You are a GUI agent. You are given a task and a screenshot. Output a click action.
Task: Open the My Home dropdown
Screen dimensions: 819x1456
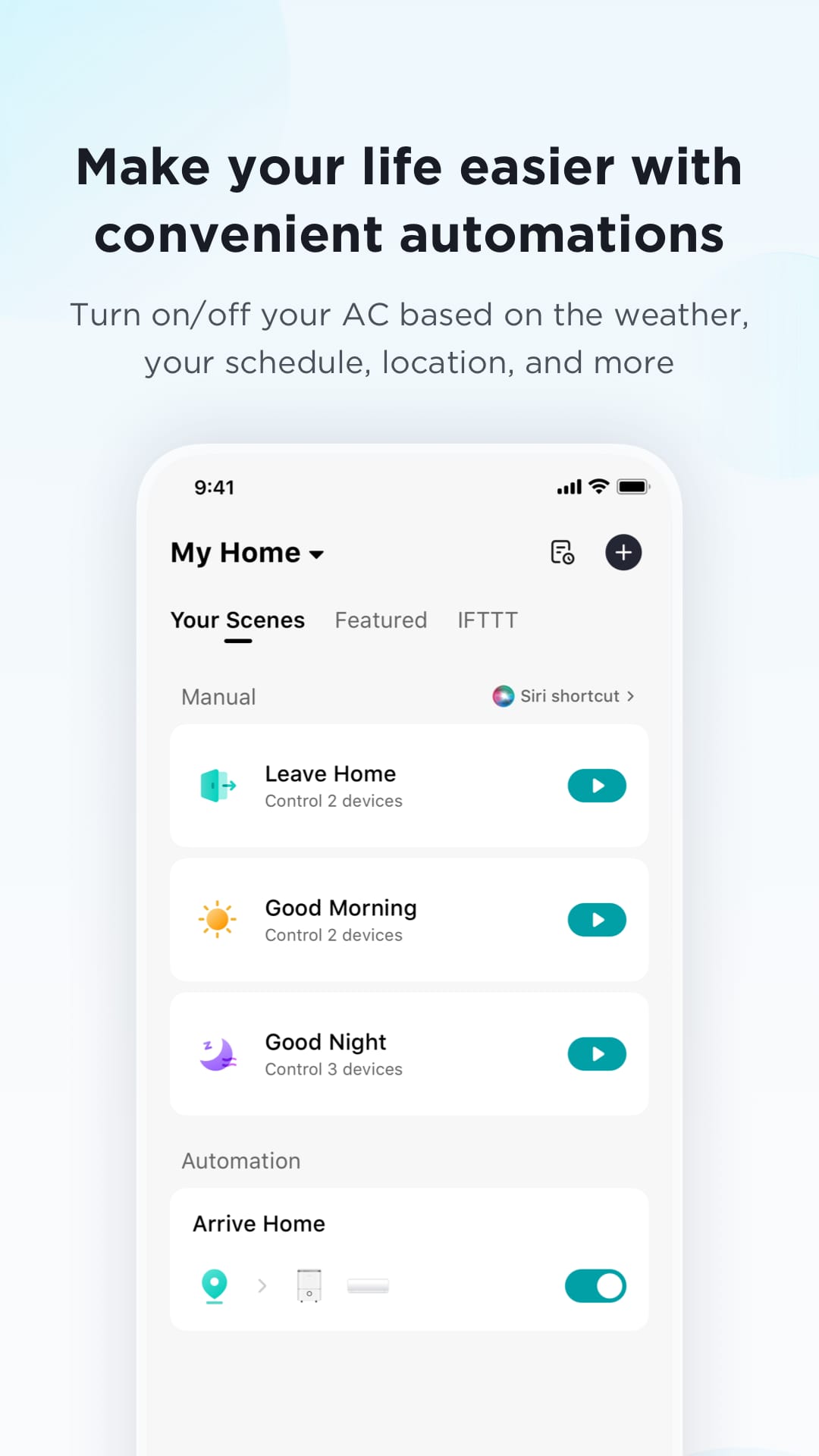(246, 553)
